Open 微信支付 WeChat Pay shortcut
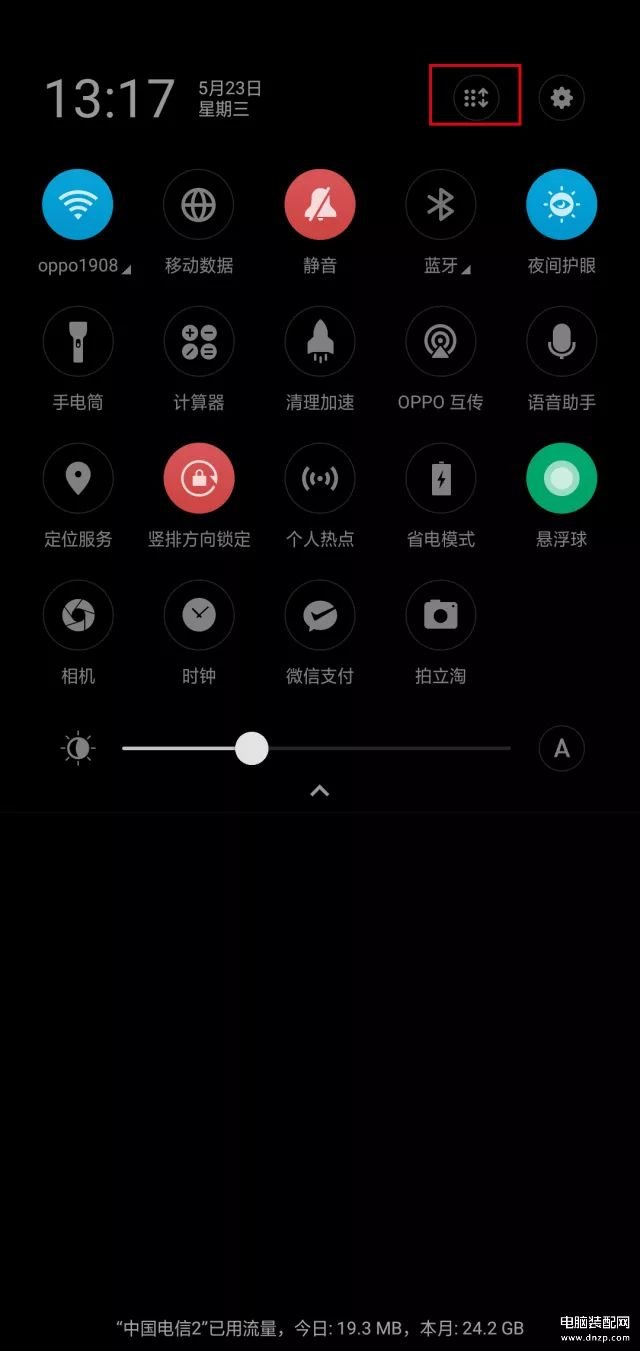Image resolution: width=640 pixels, height=1351 pixels. click(x=320, y=616)
